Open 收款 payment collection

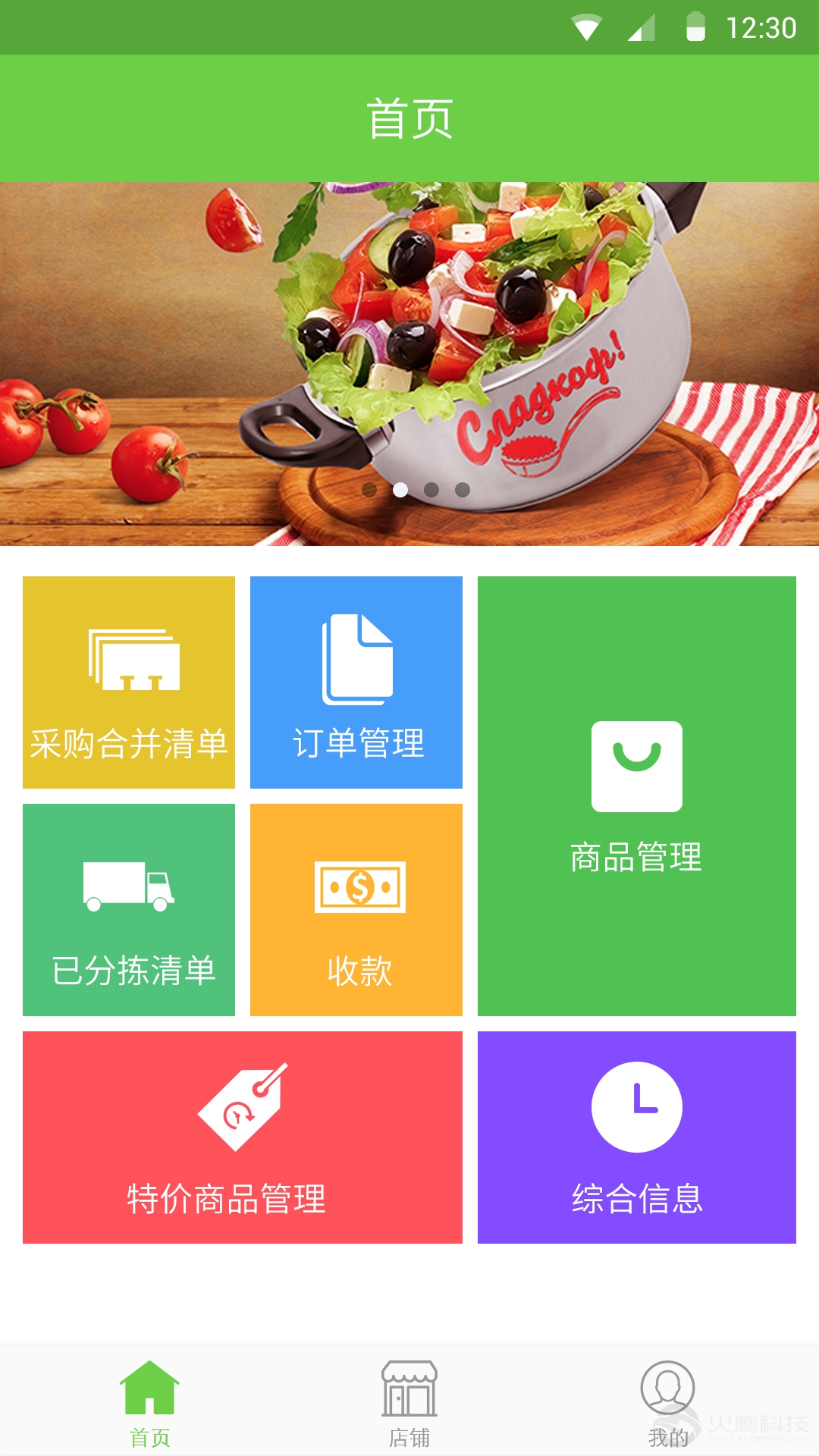click(x=356, y=909)
